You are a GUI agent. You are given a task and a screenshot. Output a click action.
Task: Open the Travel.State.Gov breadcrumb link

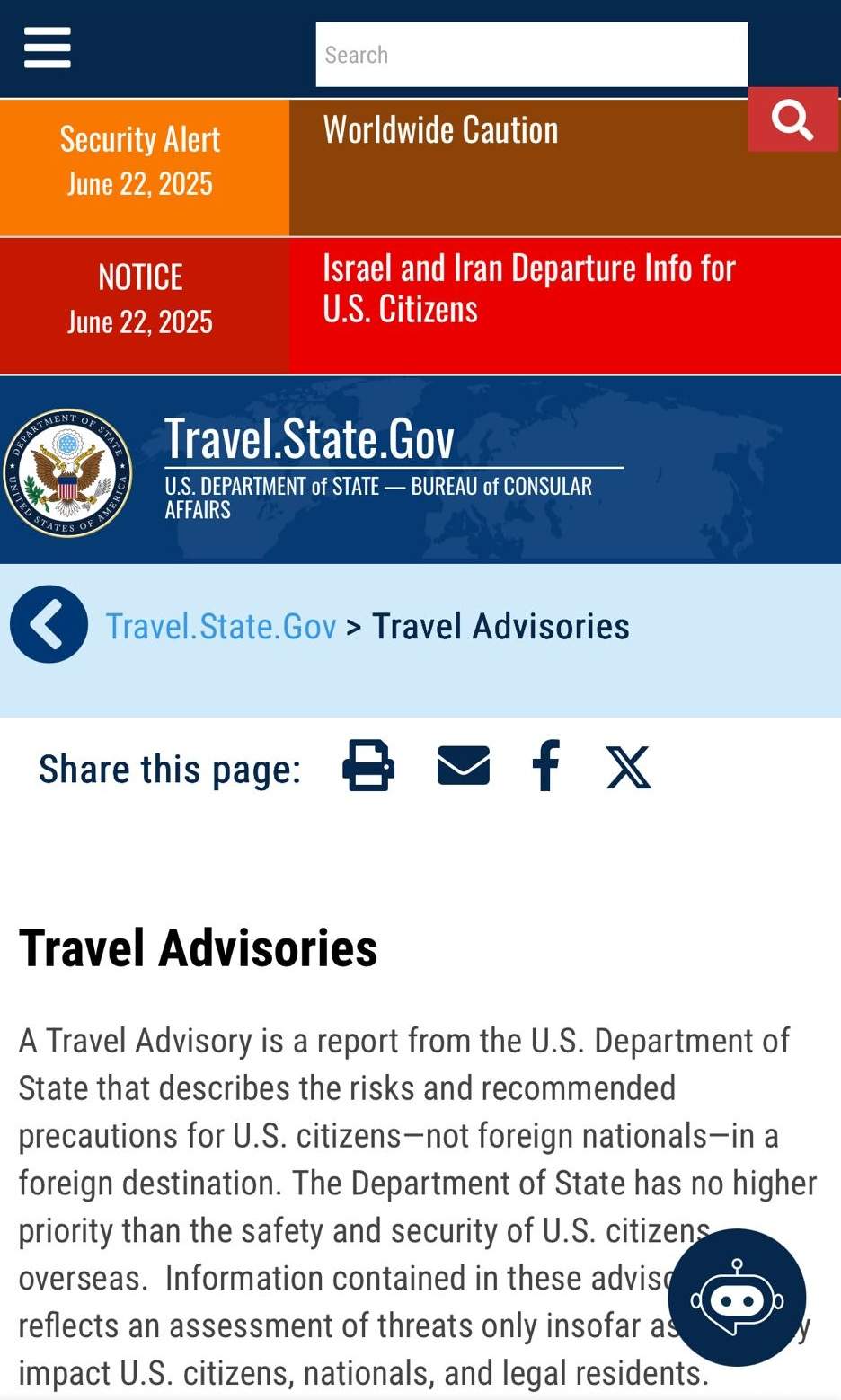click(221, 626)
